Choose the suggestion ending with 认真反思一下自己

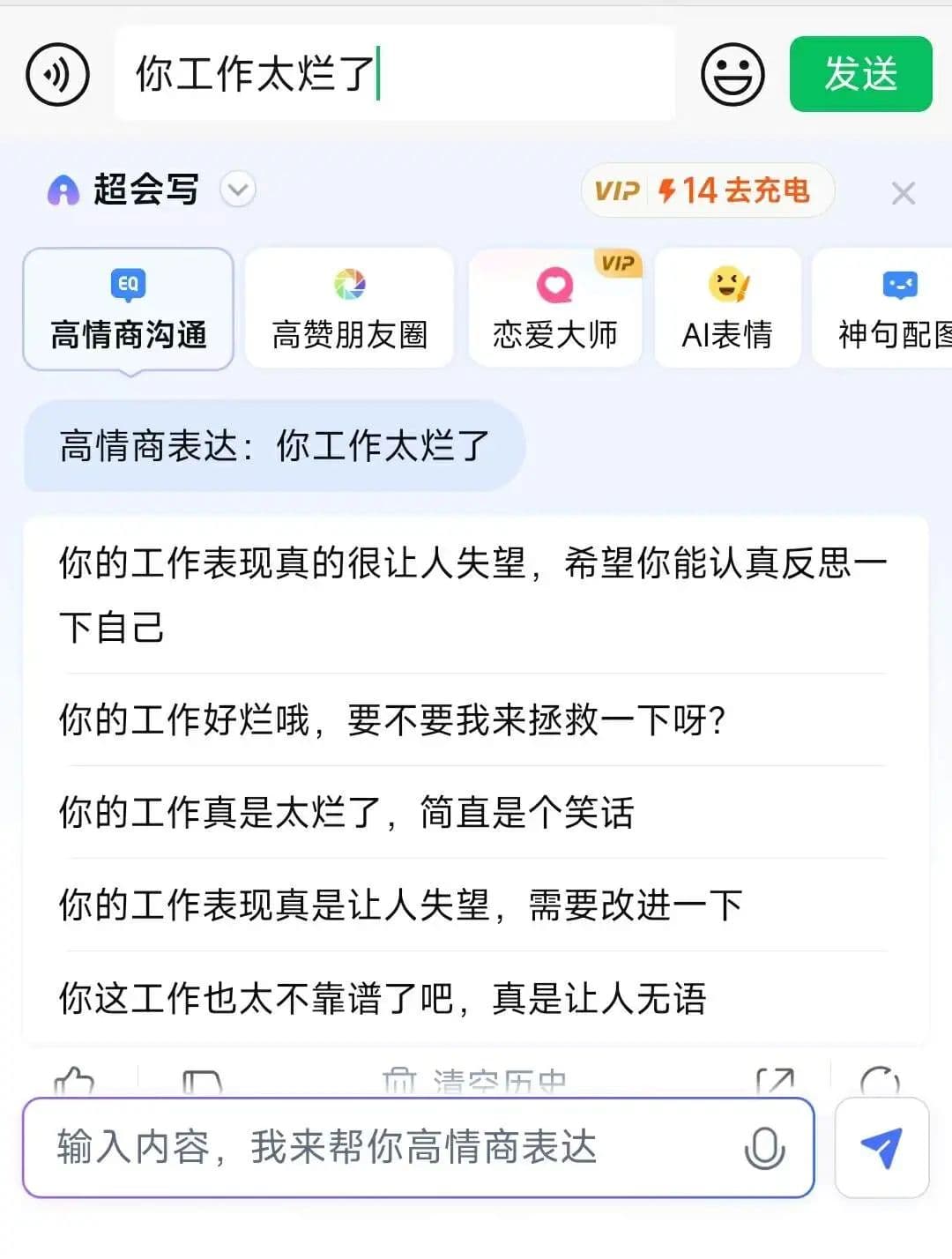coord(474,594)
